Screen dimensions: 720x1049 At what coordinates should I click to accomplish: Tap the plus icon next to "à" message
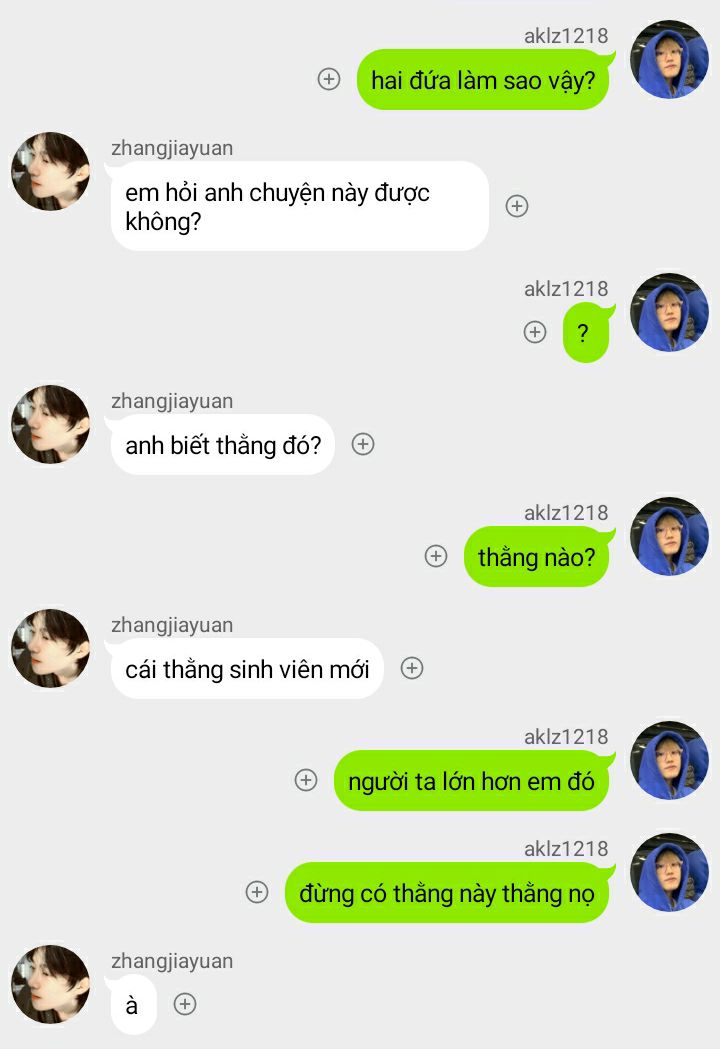[x=185, y=1004]
